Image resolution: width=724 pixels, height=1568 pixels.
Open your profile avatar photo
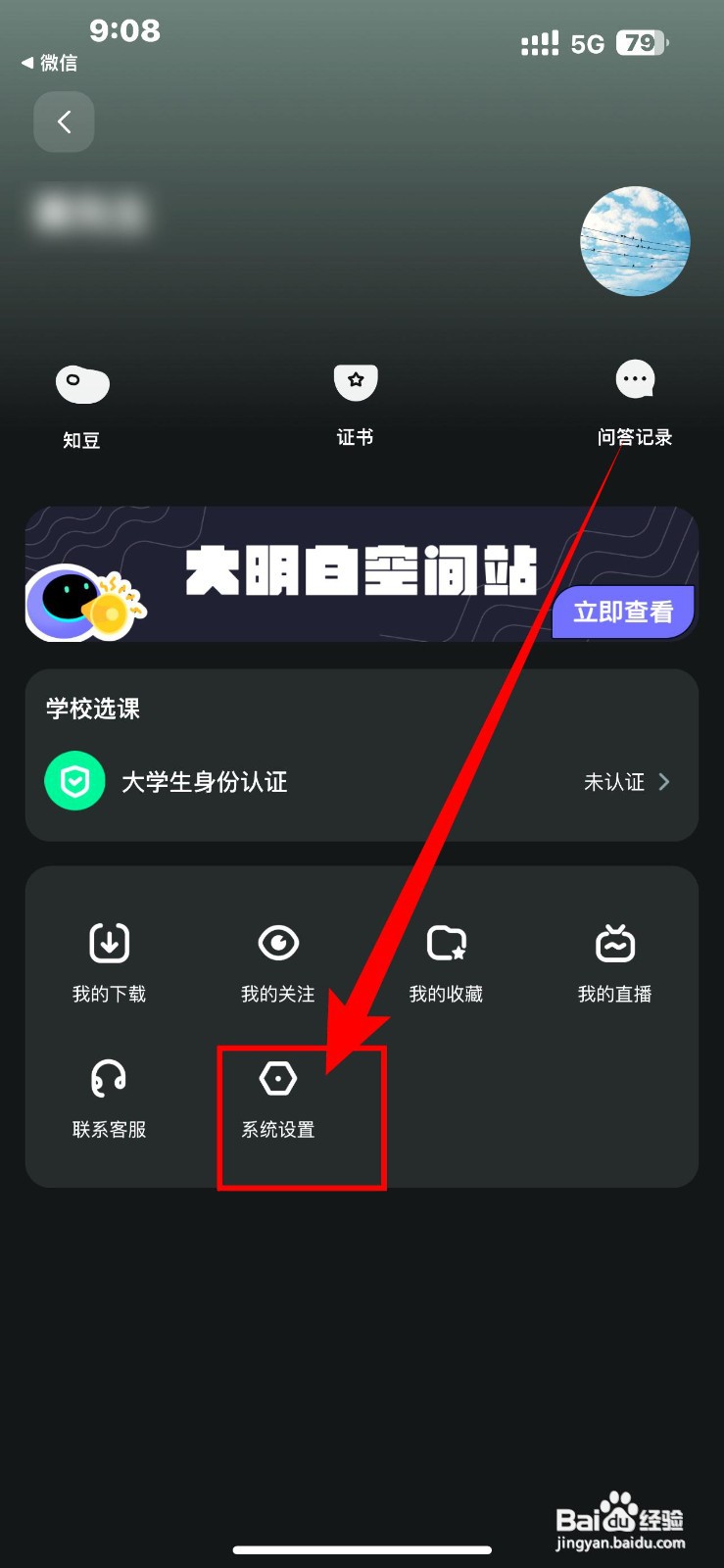coord(635,241)
